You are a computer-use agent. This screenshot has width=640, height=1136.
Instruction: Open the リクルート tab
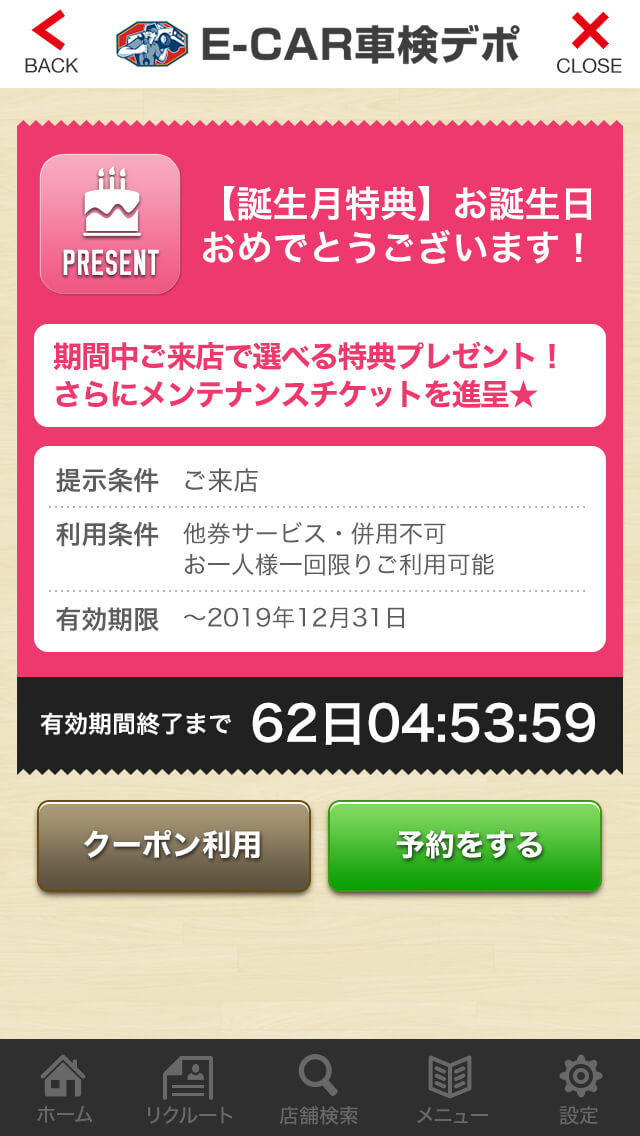[189, 1088]
